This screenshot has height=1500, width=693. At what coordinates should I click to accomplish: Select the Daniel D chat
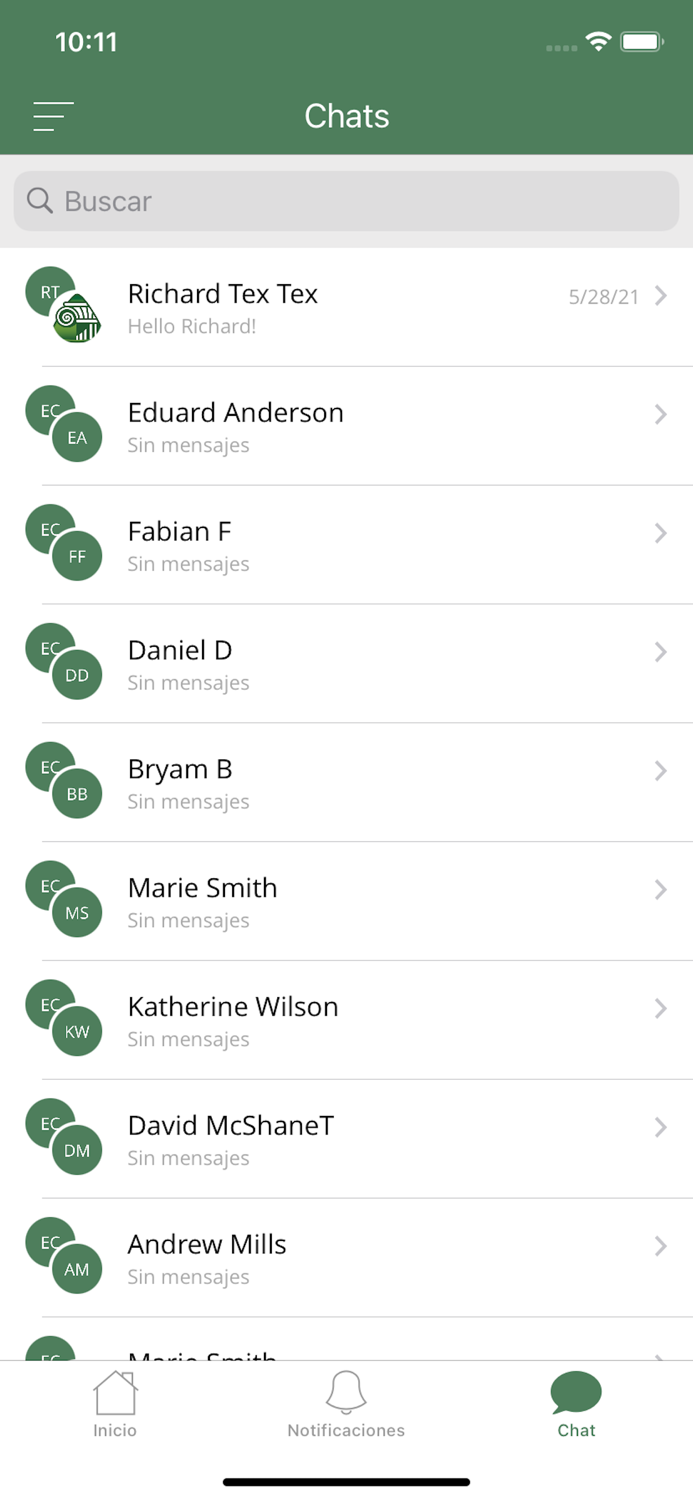click(x=346, y=664)
